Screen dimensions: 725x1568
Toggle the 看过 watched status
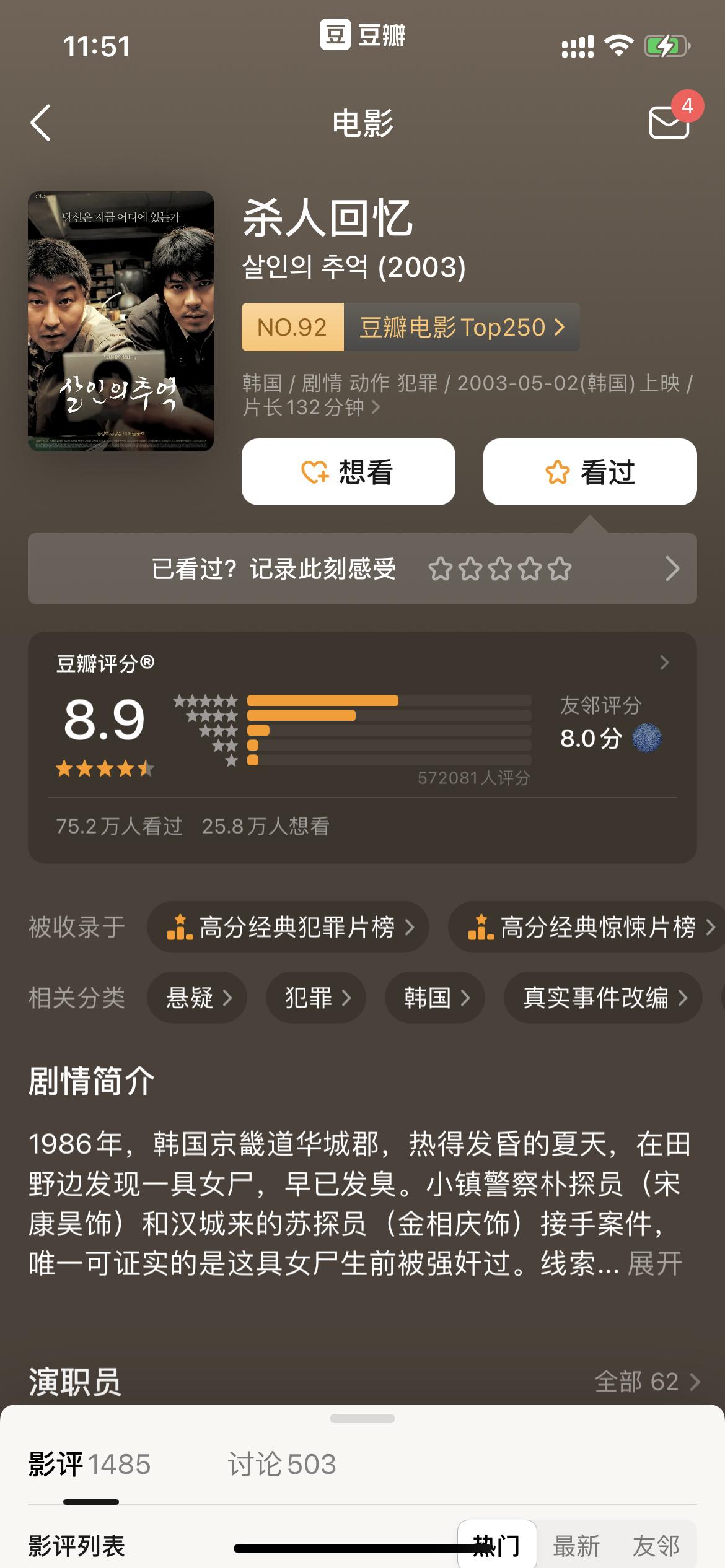point(589,472)
